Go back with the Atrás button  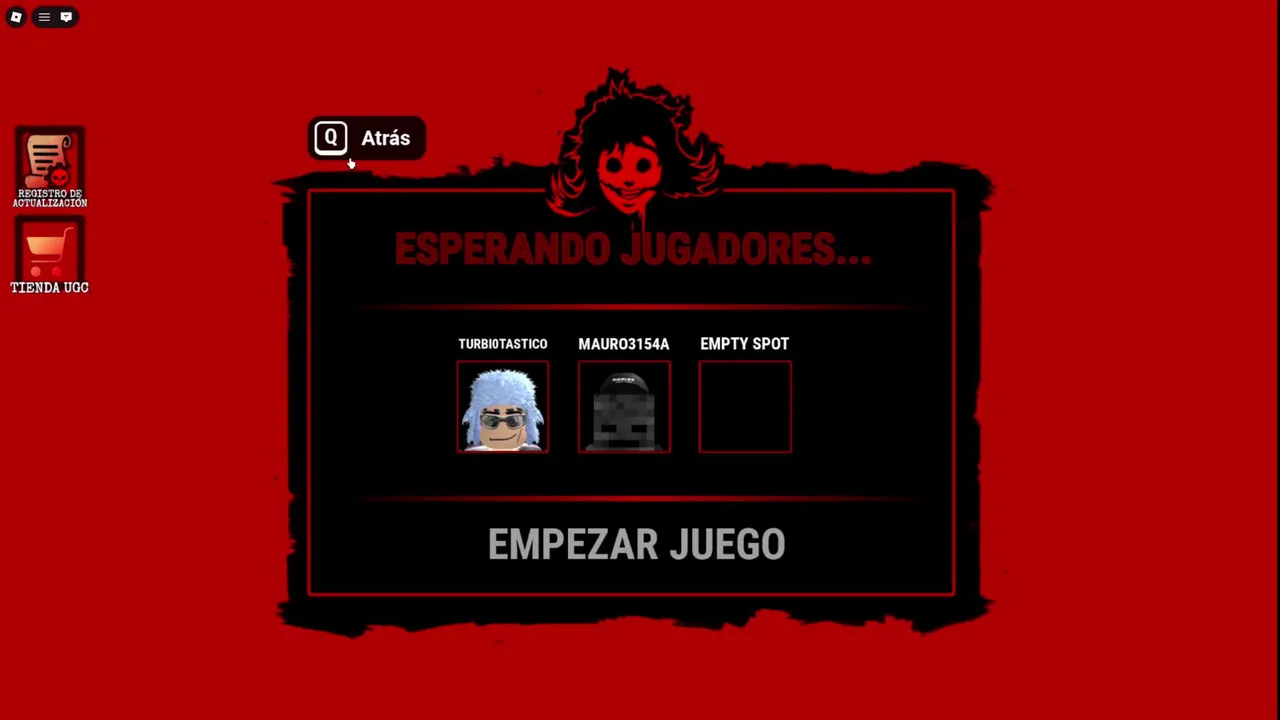(x=366, y=138)
